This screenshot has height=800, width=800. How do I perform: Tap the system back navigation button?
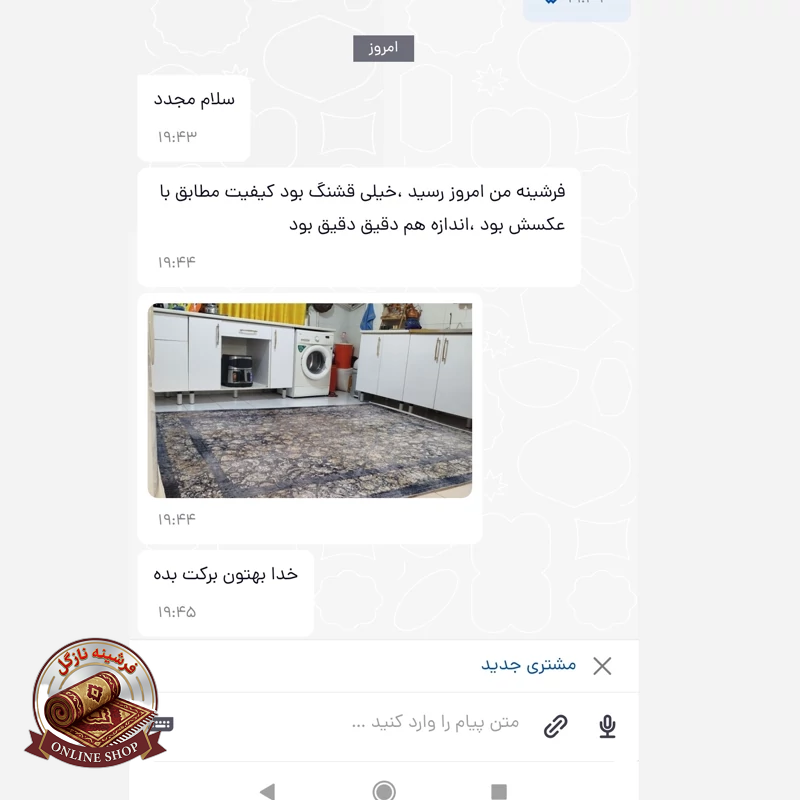click(x=267, y=791)
